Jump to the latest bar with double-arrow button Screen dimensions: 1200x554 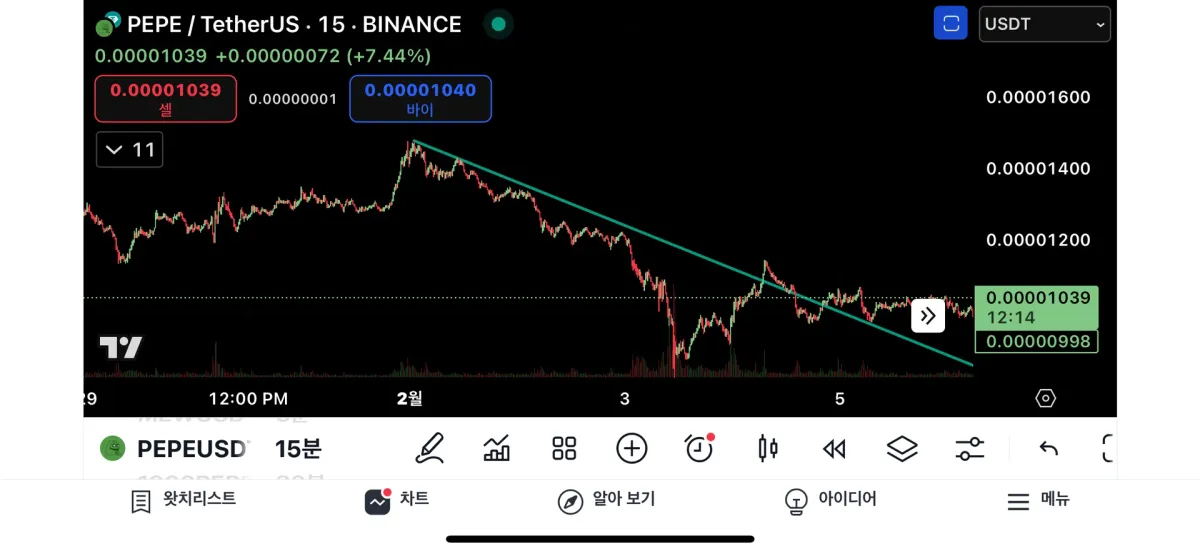click(x=927, y=316)
